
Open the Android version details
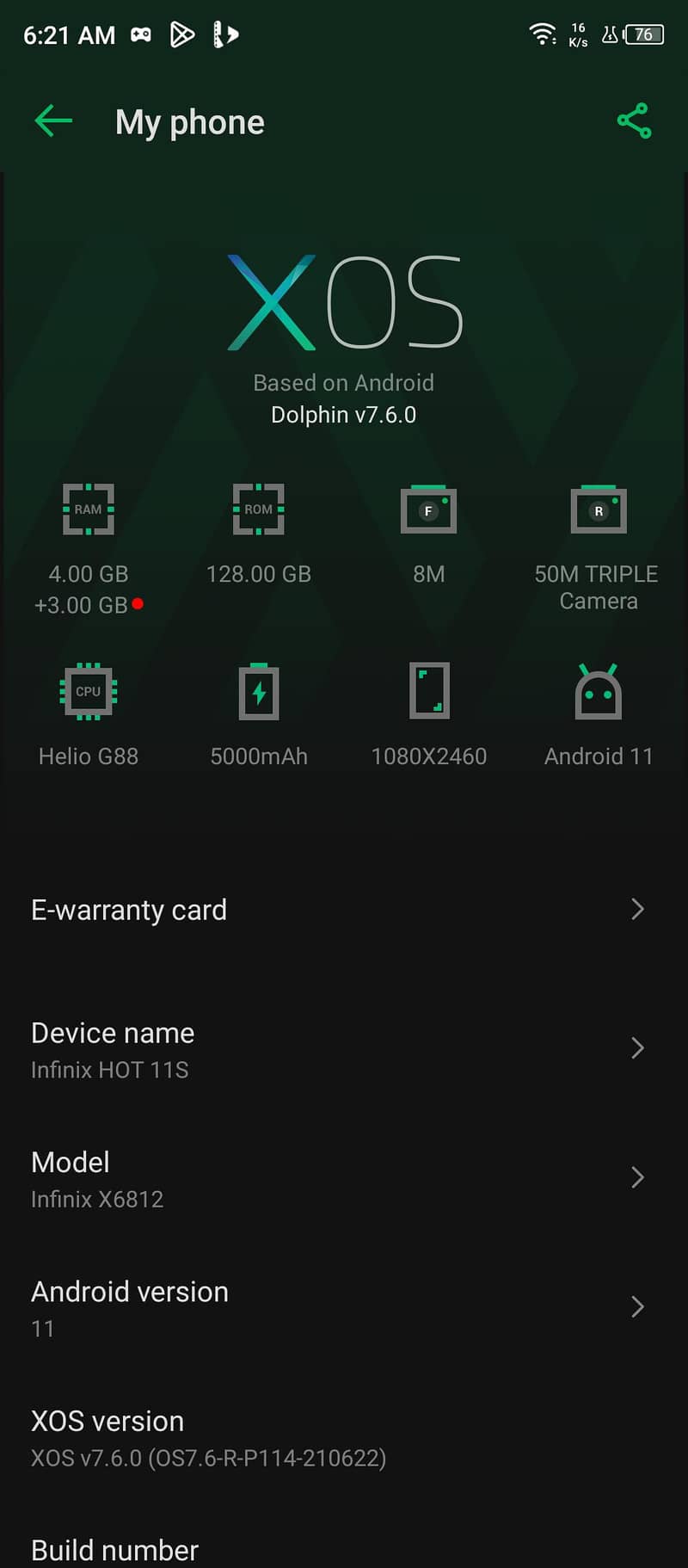[636, 1307]
